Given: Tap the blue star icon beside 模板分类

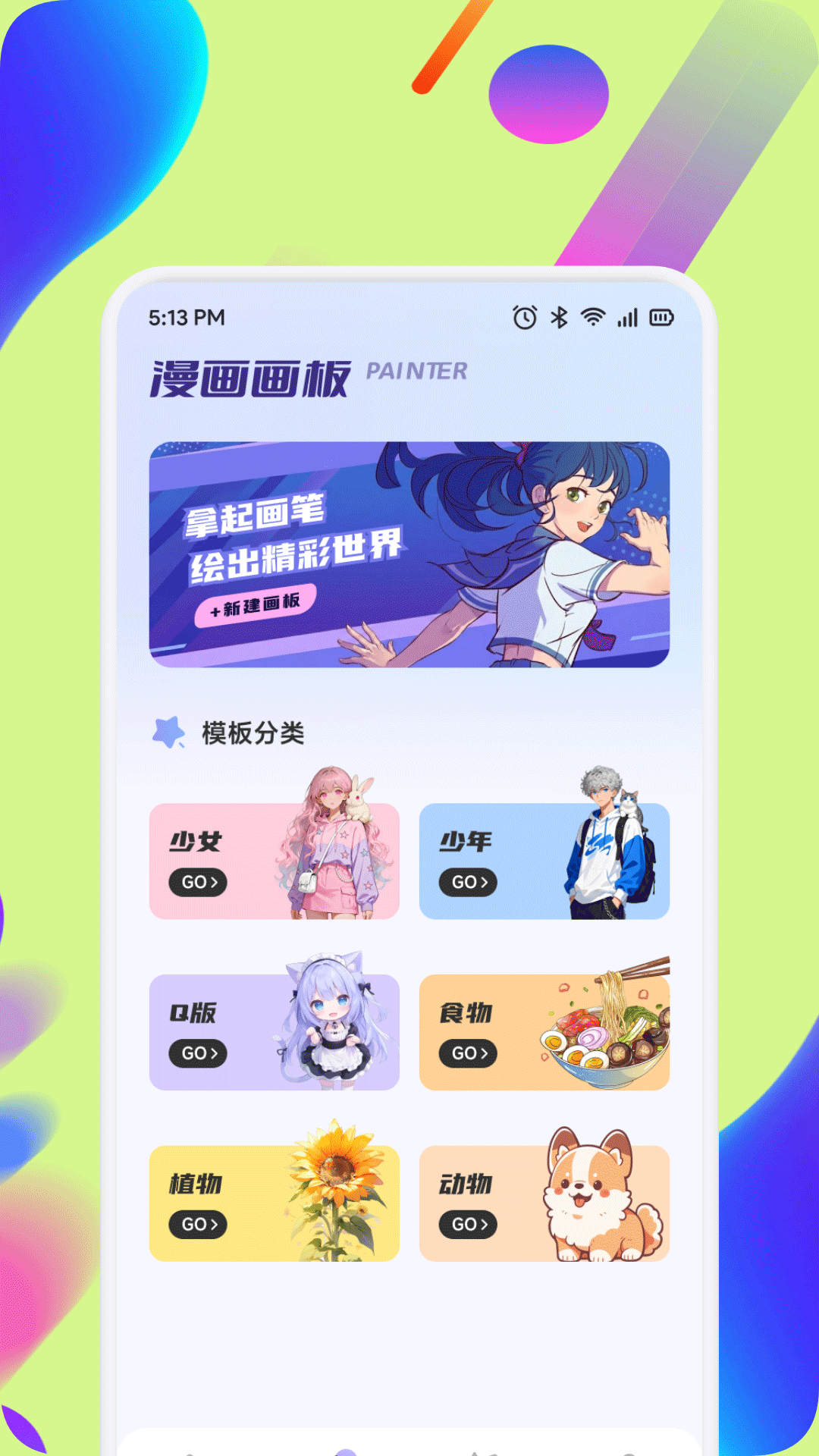Looking at the screenshot, I should pos(168,732).
